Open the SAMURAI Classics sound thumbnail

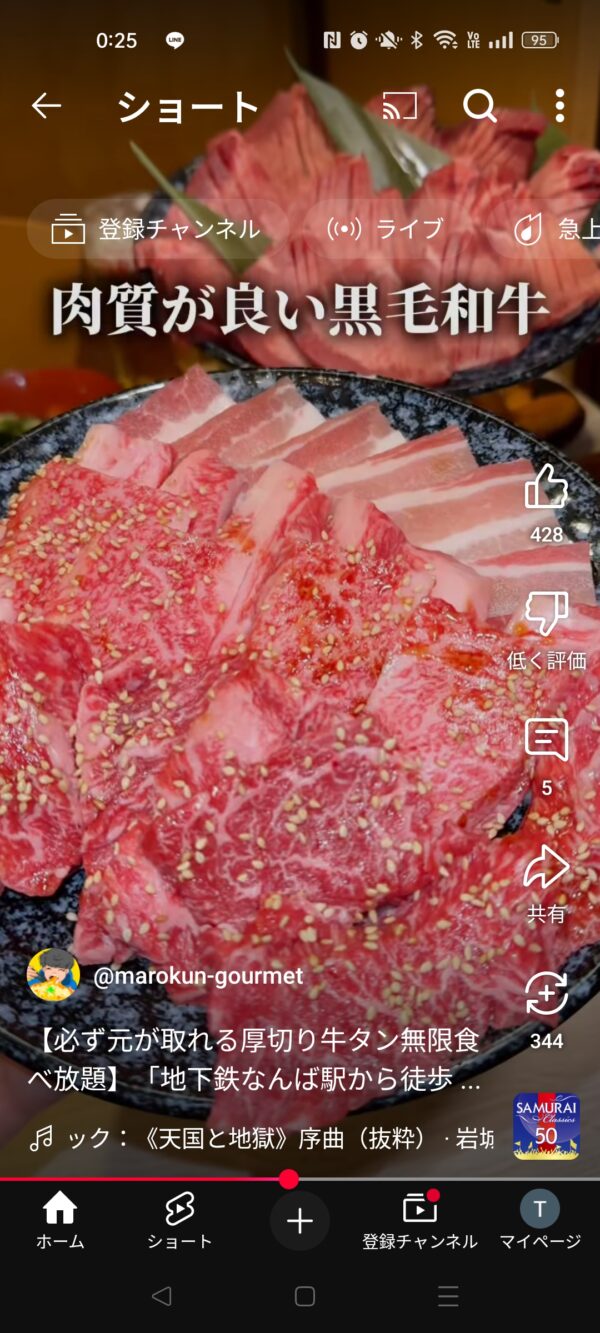click(546, 1126)
